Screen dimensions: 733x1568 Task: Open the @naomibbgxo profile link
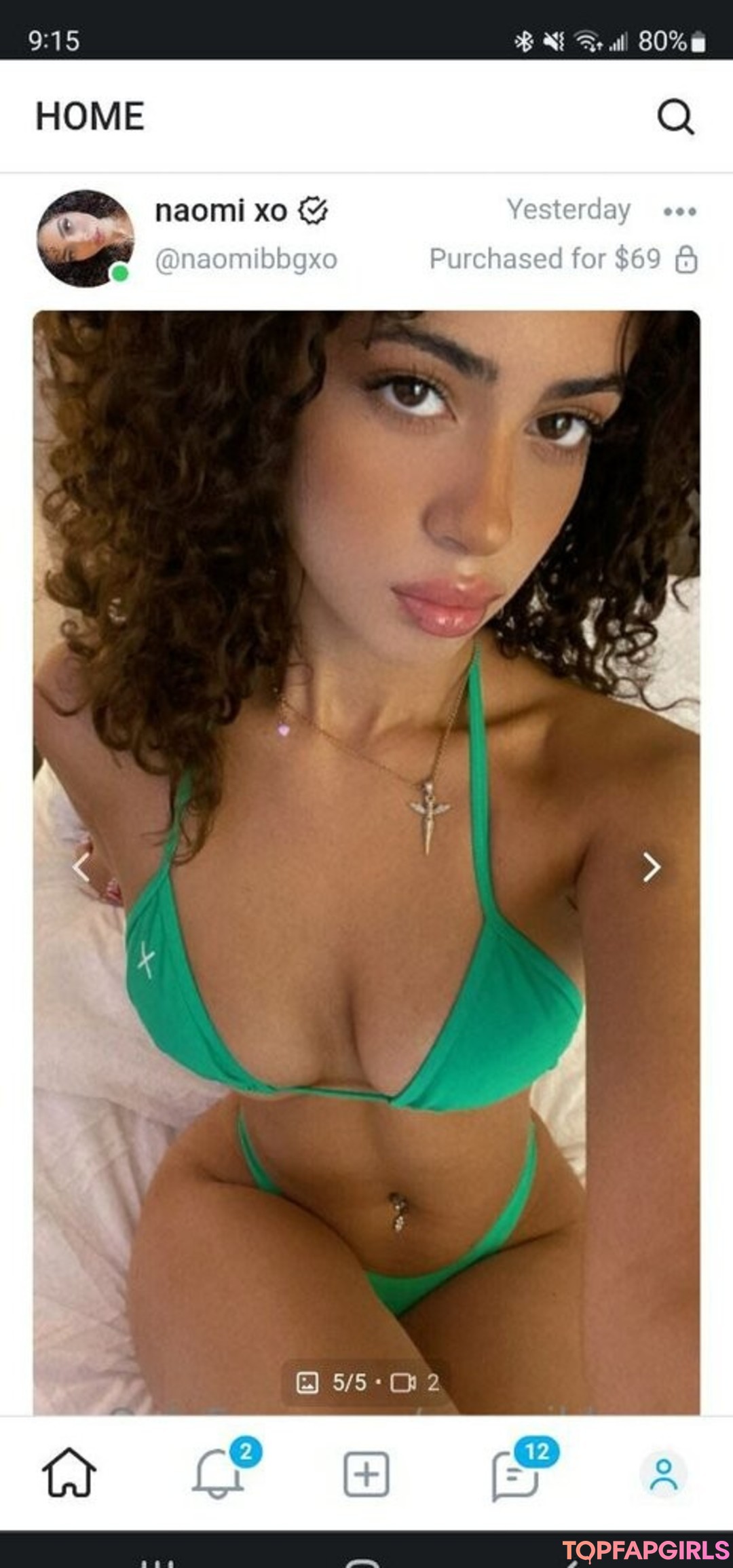click(x=246, y=259)
